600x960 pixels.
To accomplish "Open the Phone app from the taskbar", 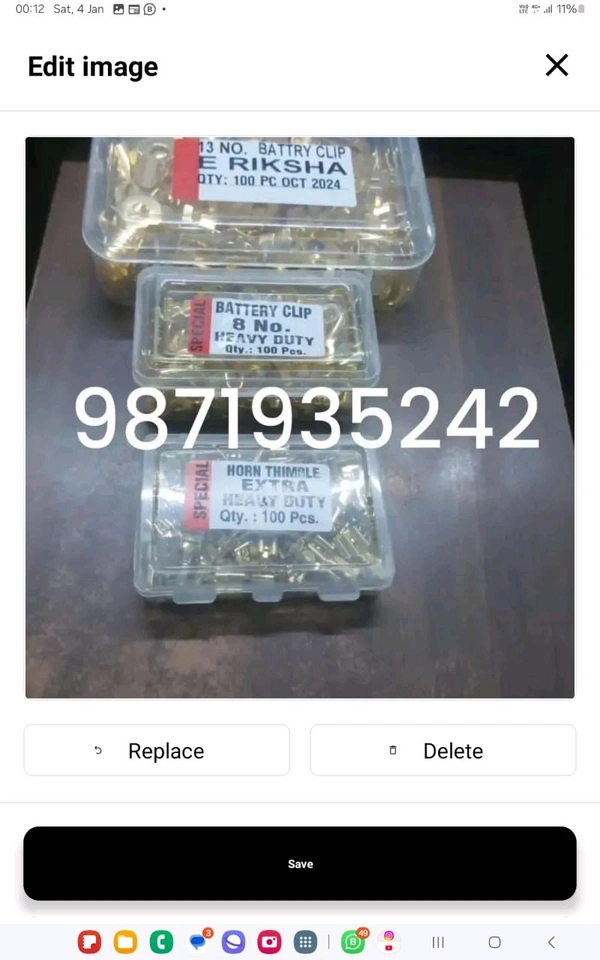I will (x=161, y=942).
